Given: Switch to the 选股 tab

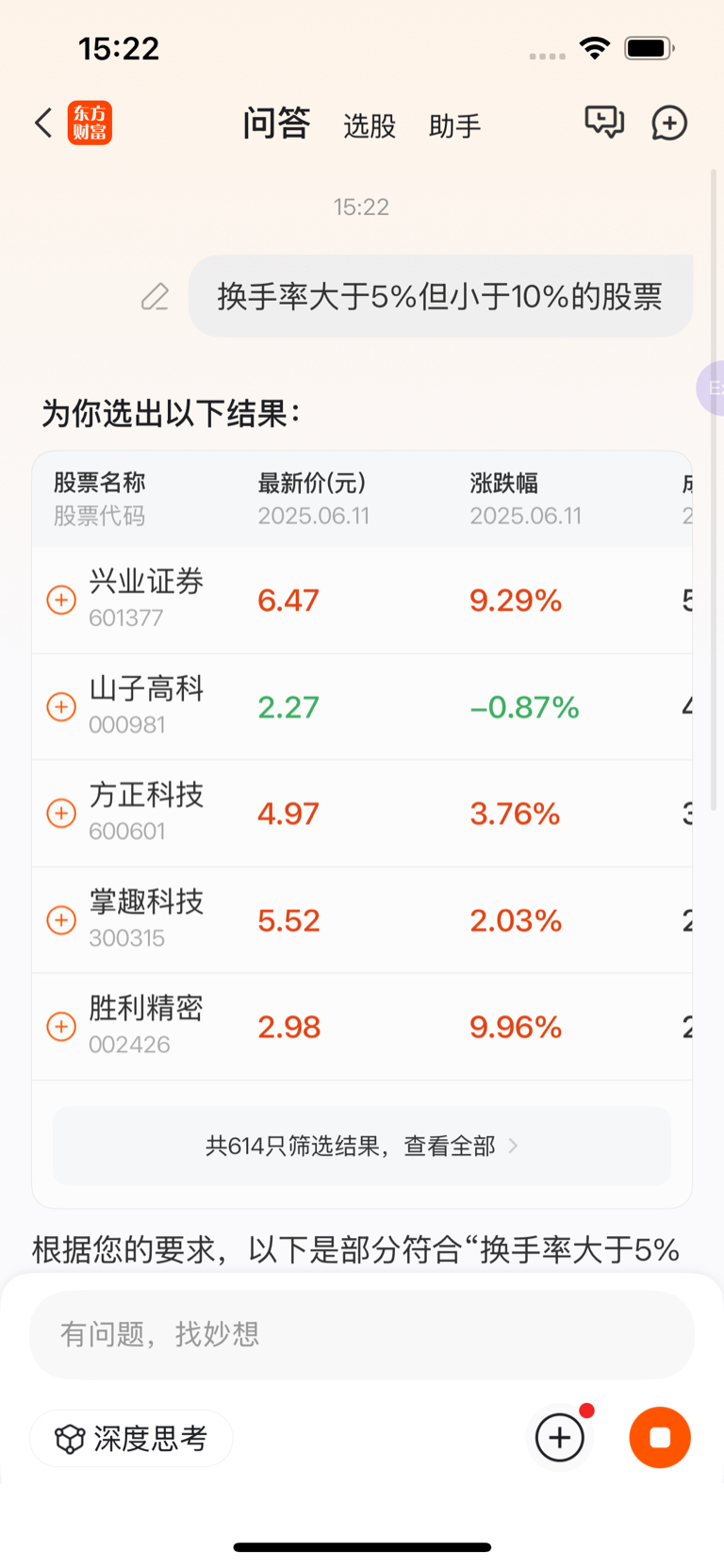Looking at the screenshot, I should [x=370, y=125].
